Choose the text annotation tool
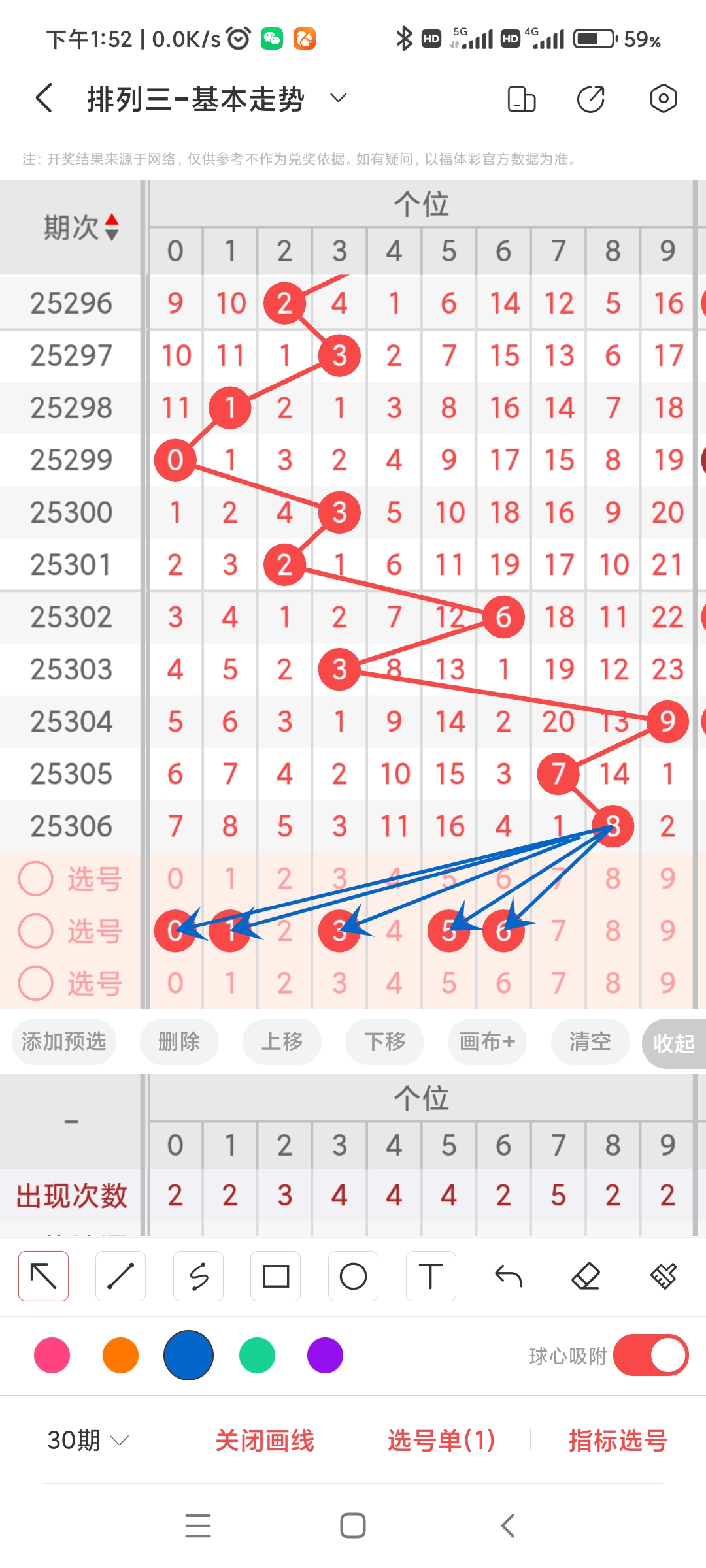 [x=431, y=1275]
